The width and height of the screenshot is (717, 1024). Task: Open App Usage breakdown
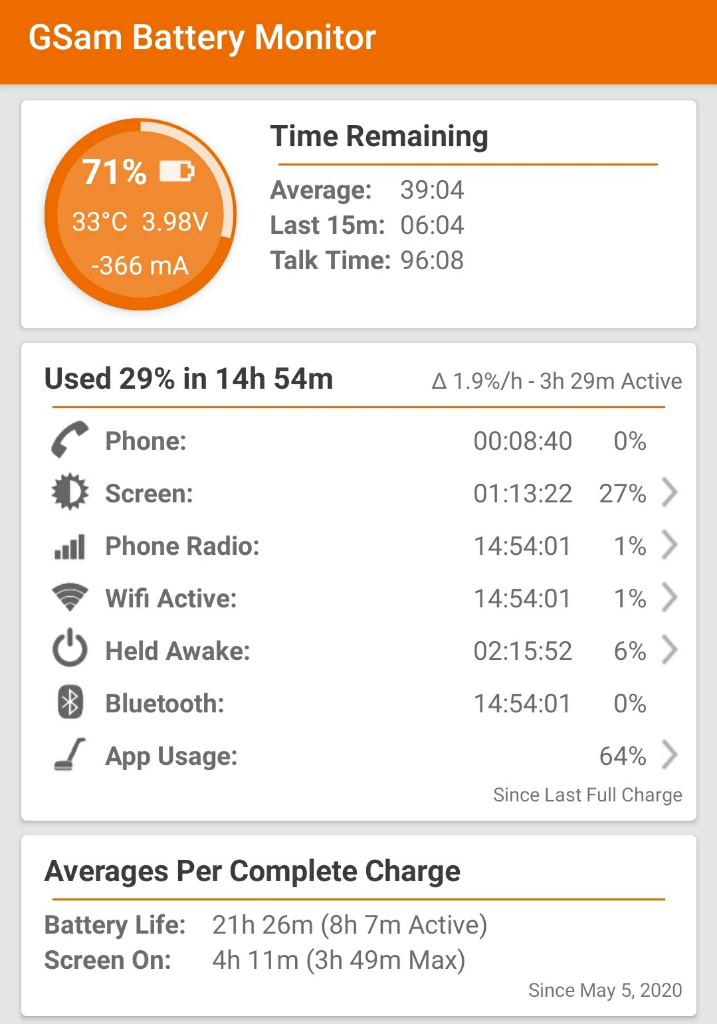click(360, 756)
